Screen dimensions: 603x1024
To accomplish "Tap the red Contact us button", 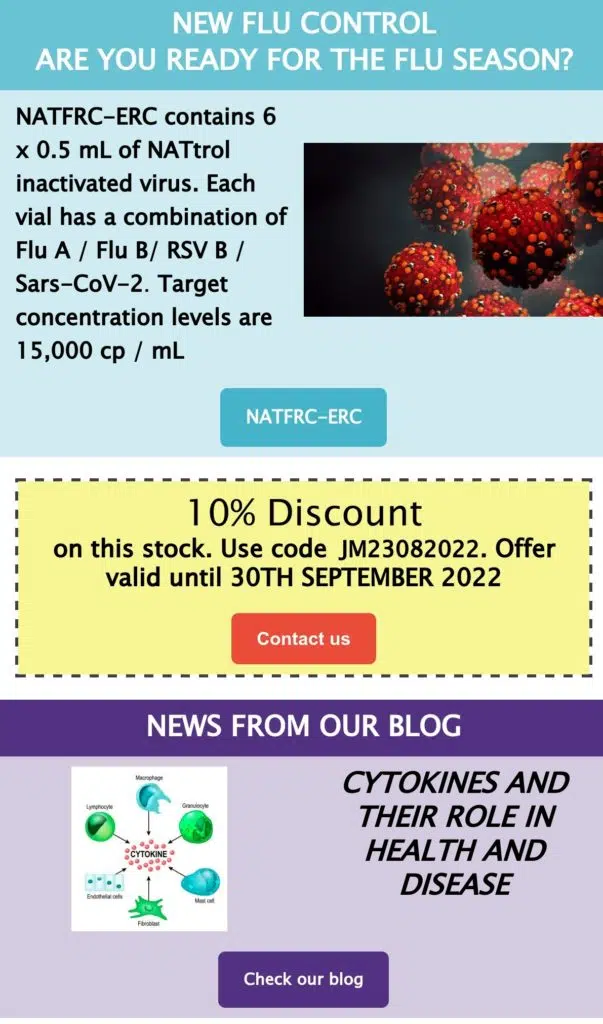I will pyautogui.click(x=303, y=639).
